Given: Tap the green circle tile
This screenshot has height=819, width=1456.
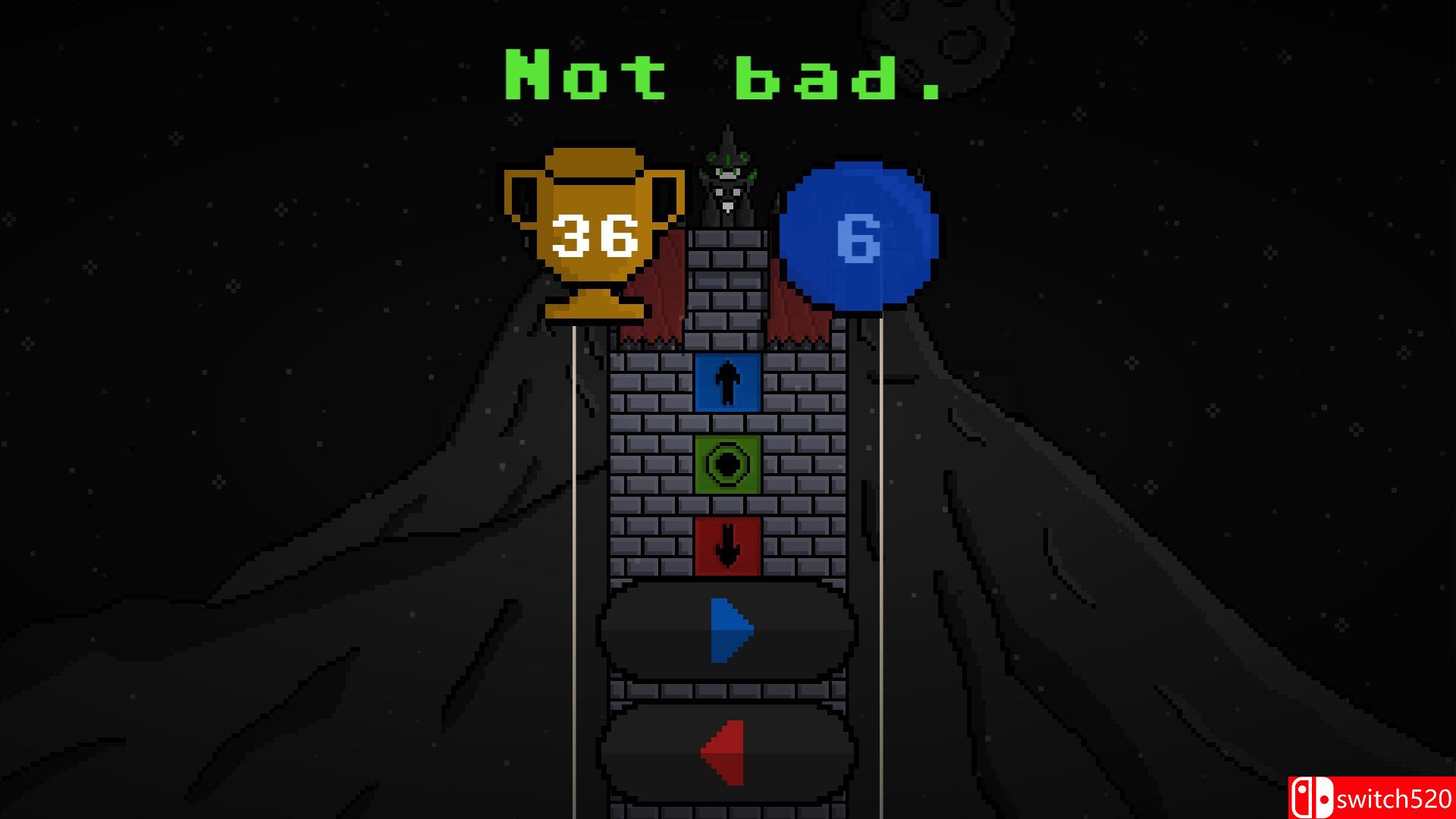Looking at the screenshot, I should pyautogui.click(x=727, y=463).
